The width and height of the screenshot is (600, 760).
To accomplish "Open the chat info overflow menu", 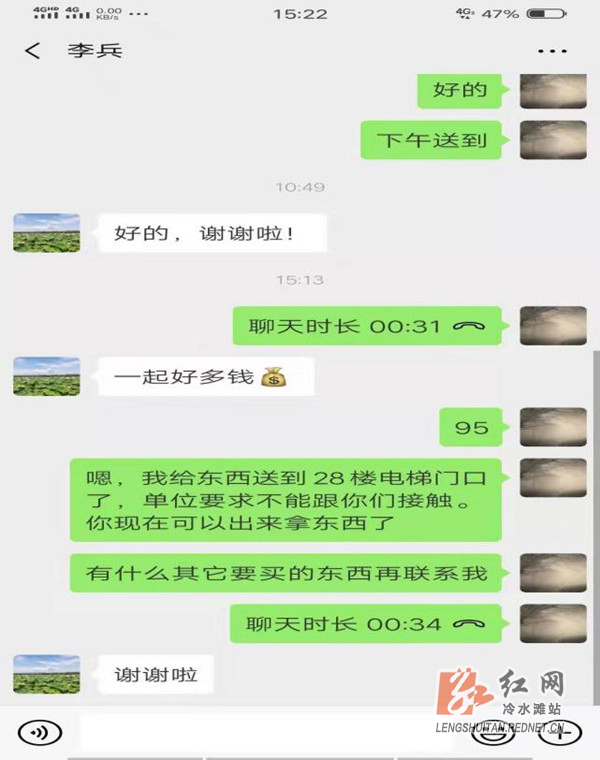I will [552, 51].
